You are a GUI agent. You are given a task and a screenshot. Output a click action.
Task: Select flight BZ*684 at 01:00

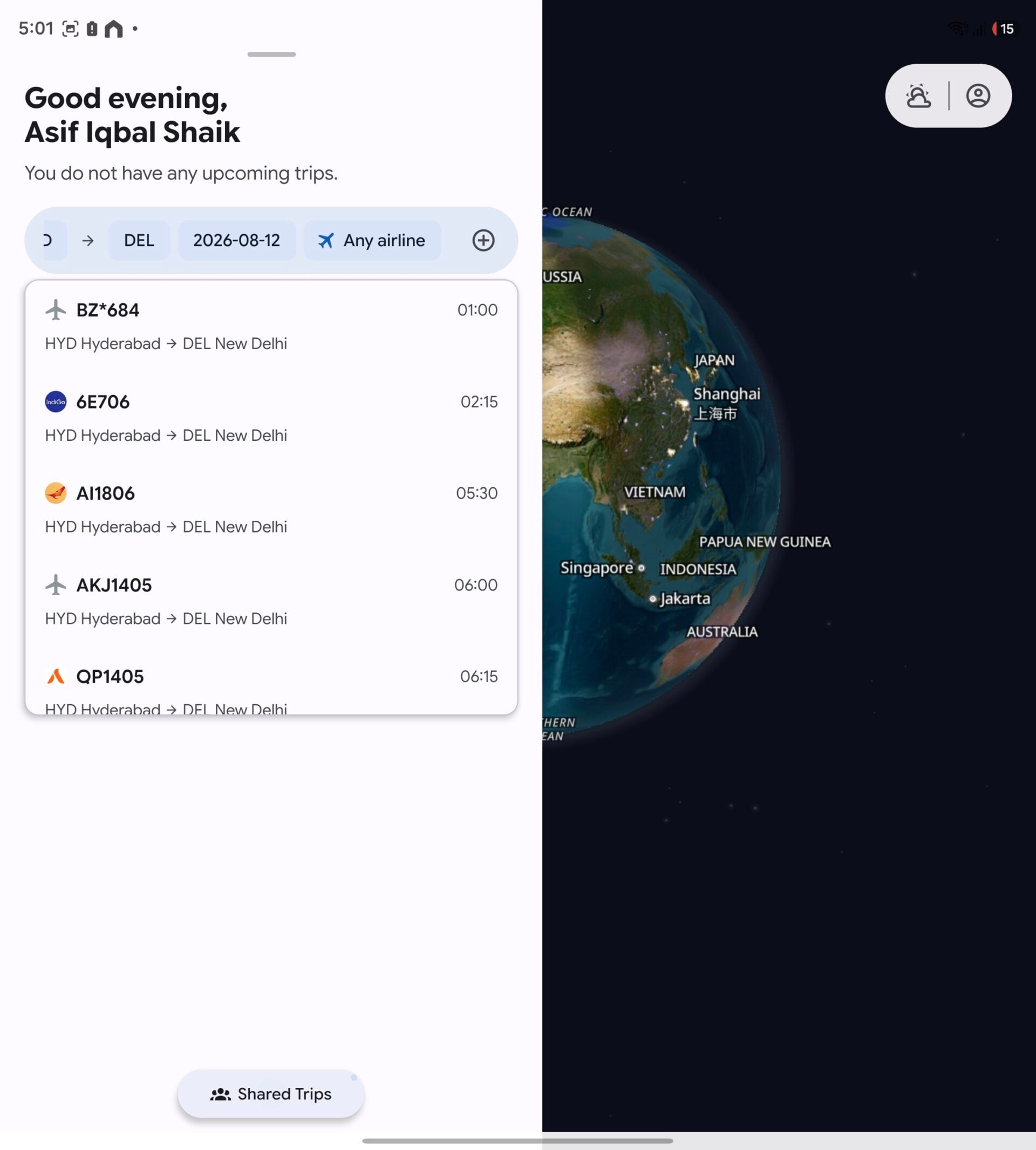click(271, 326)
